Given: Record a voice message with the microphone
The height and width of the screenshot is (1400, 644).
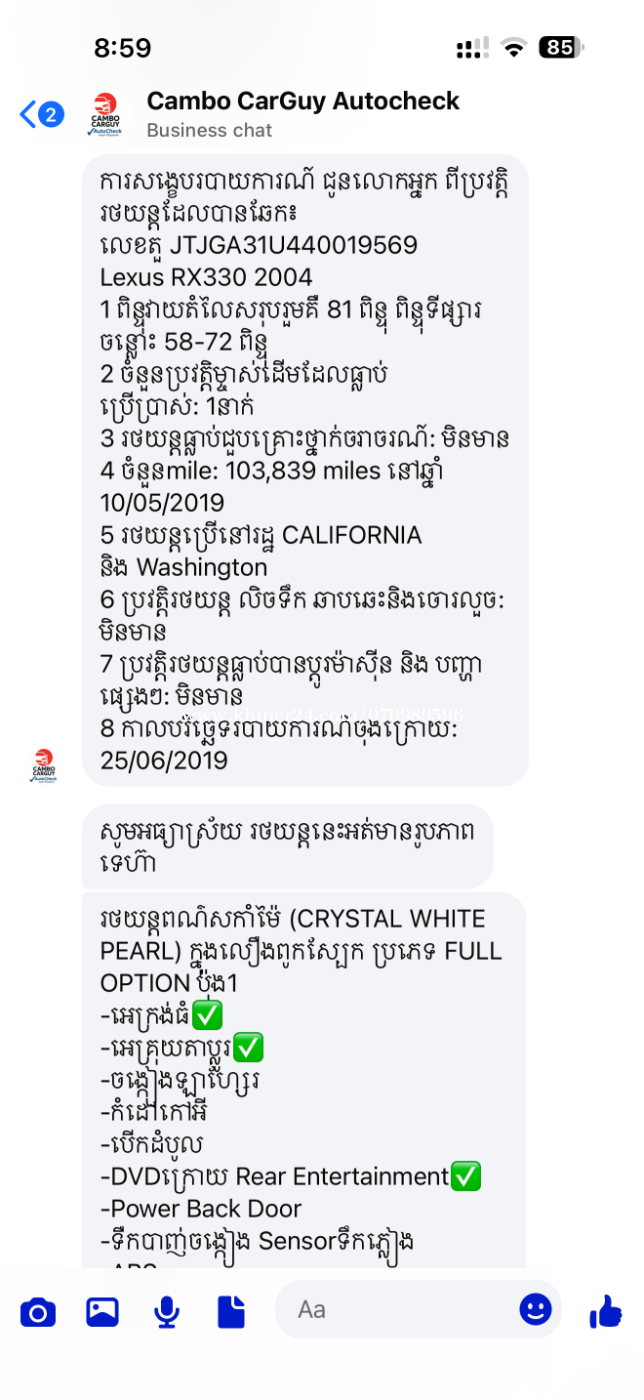Looking at the screenshot, I should (167, 1311).
